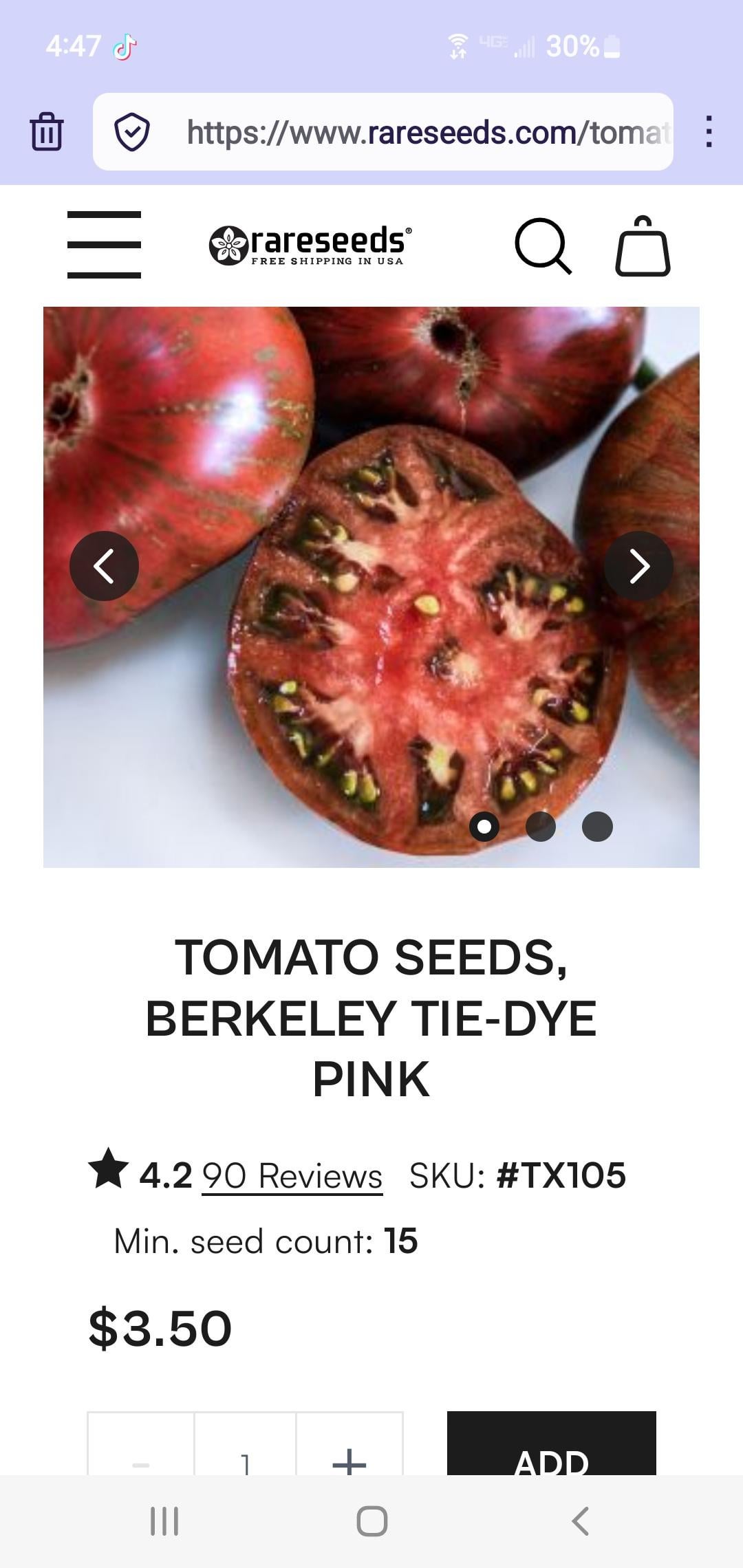
Task: Decrease quantity with the minus button
Action: click(x=141, y=1459)
